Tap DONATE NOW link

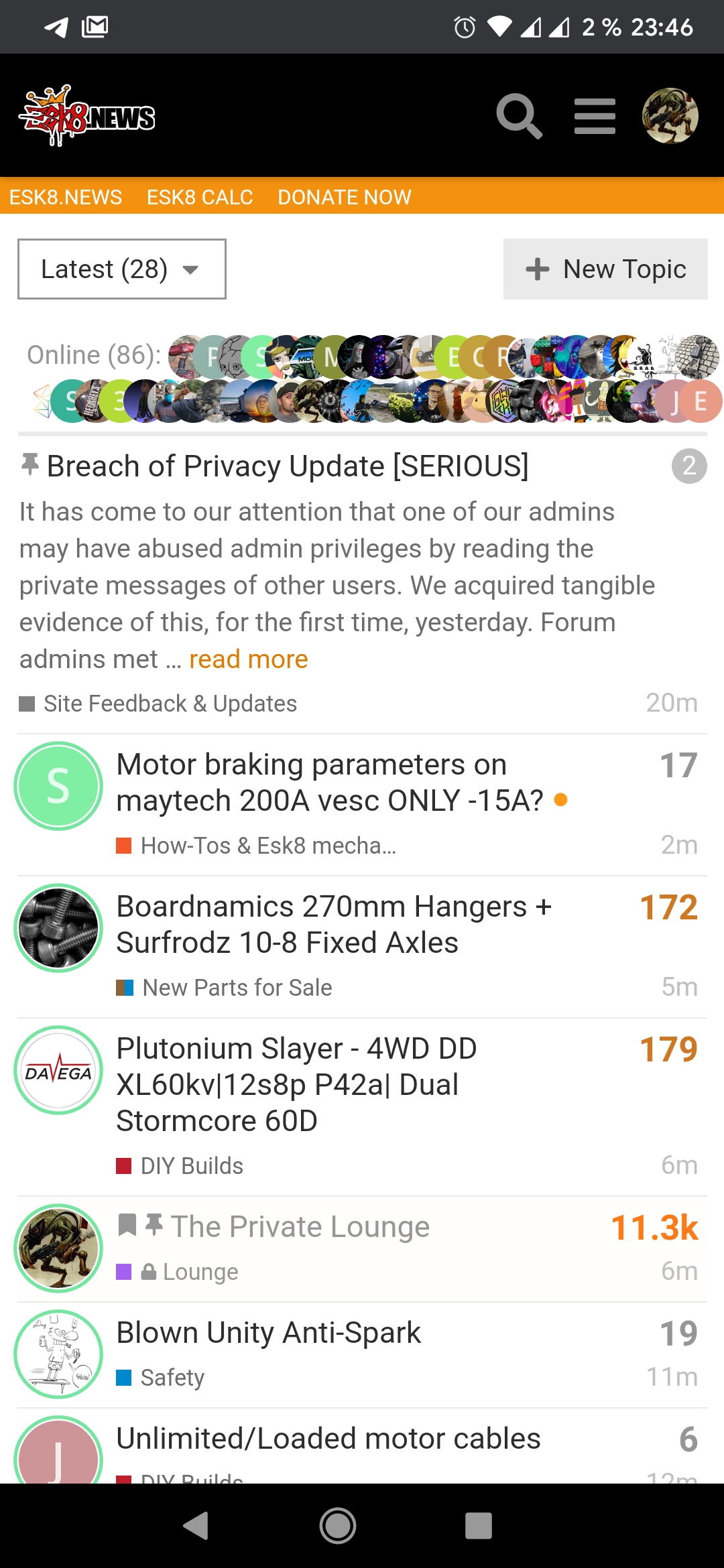[345, 197]
